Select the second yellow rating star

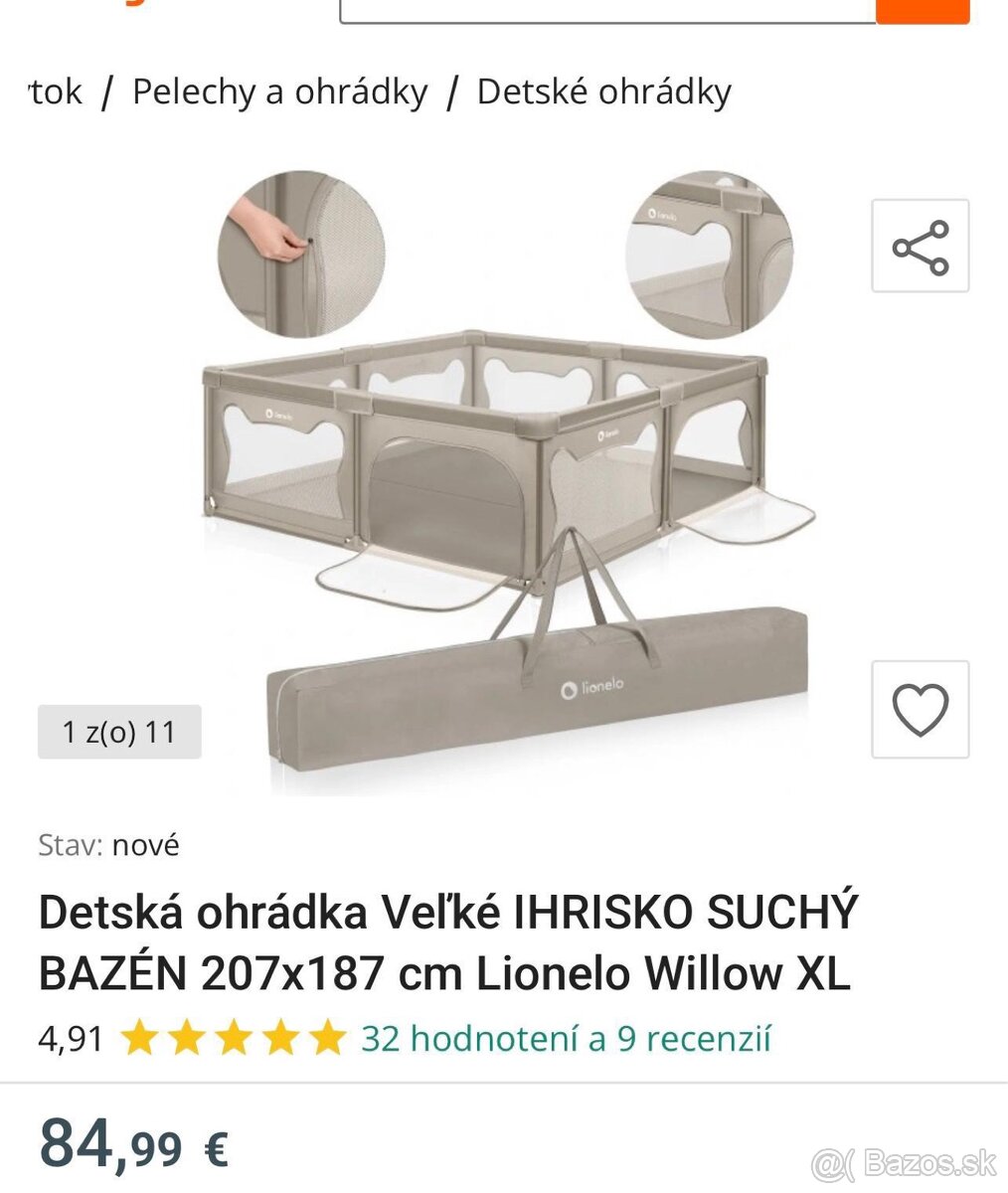tap(184, 1038)
